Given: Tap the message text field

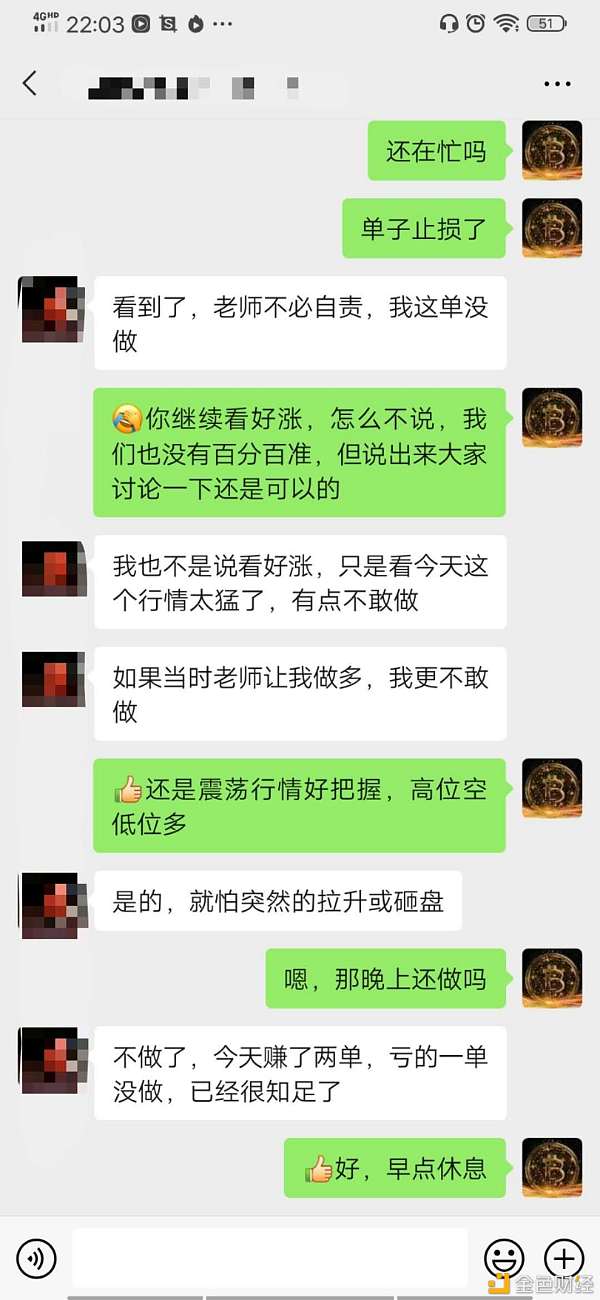Looking at the screenshot, I should [270, 1257].
